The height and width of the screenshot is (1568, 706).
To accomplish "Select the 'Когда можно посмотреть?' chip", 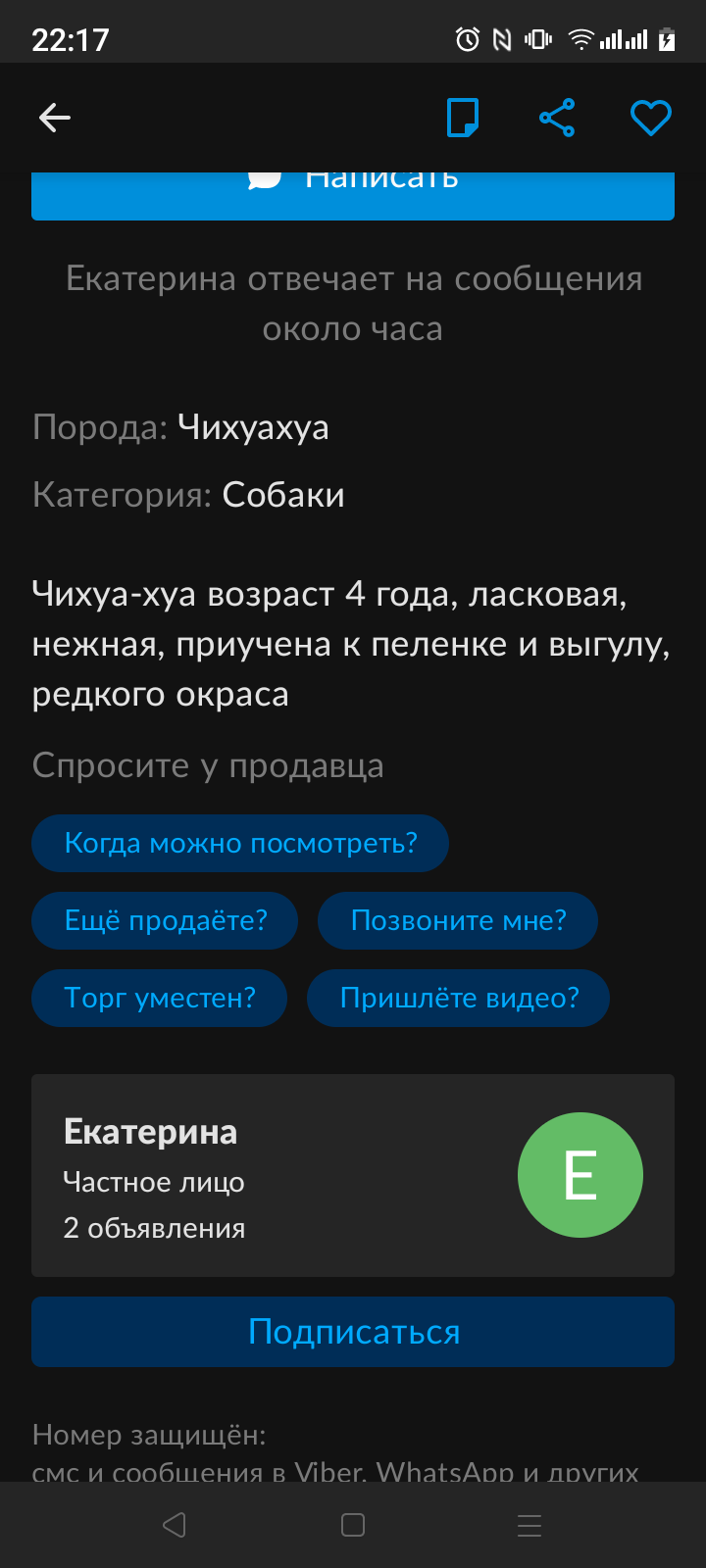I will [x=240, y=843].
